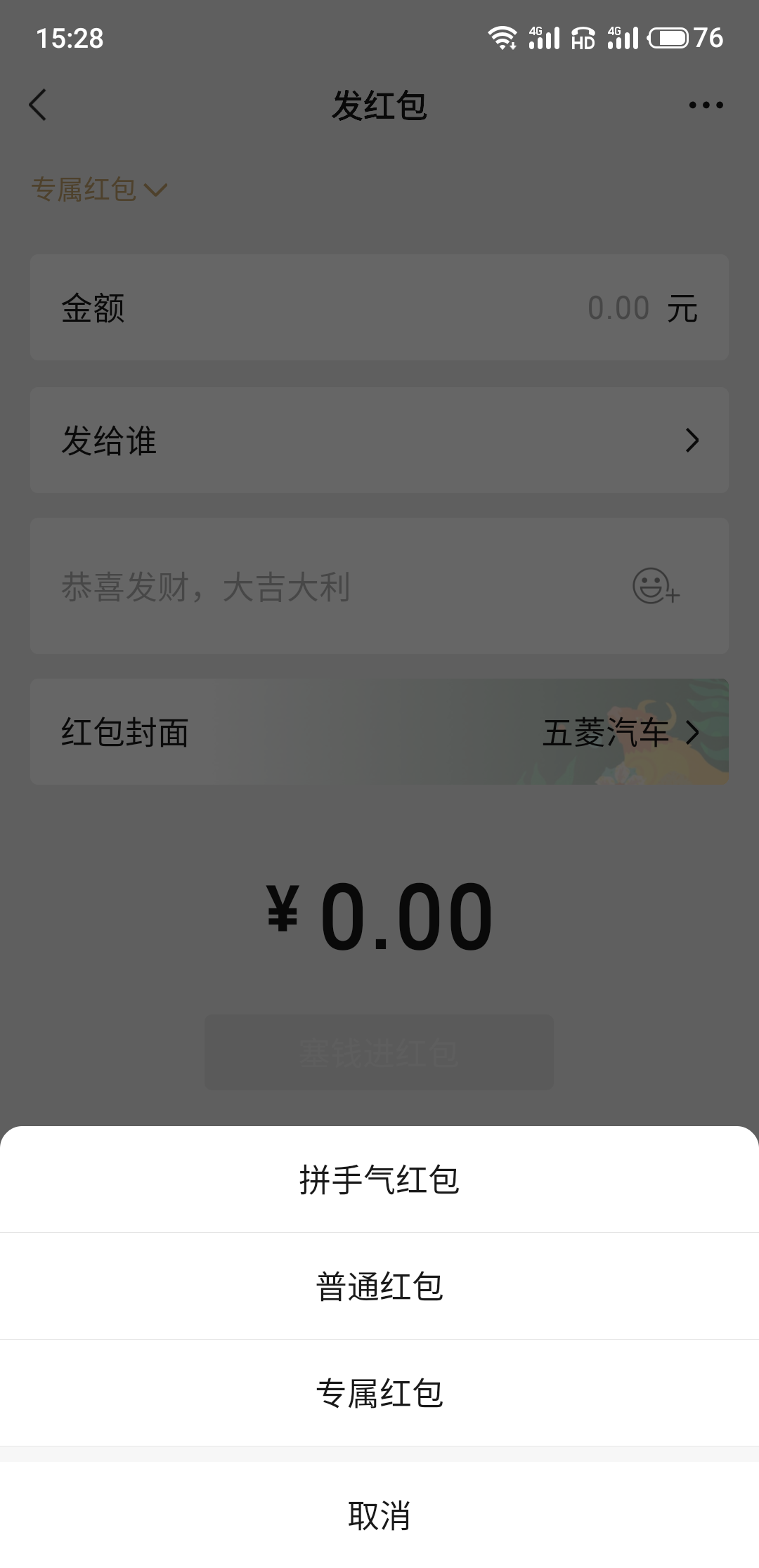
Task: Choose 专属红包 in the bottom sheet
Action: (379, 1394)
